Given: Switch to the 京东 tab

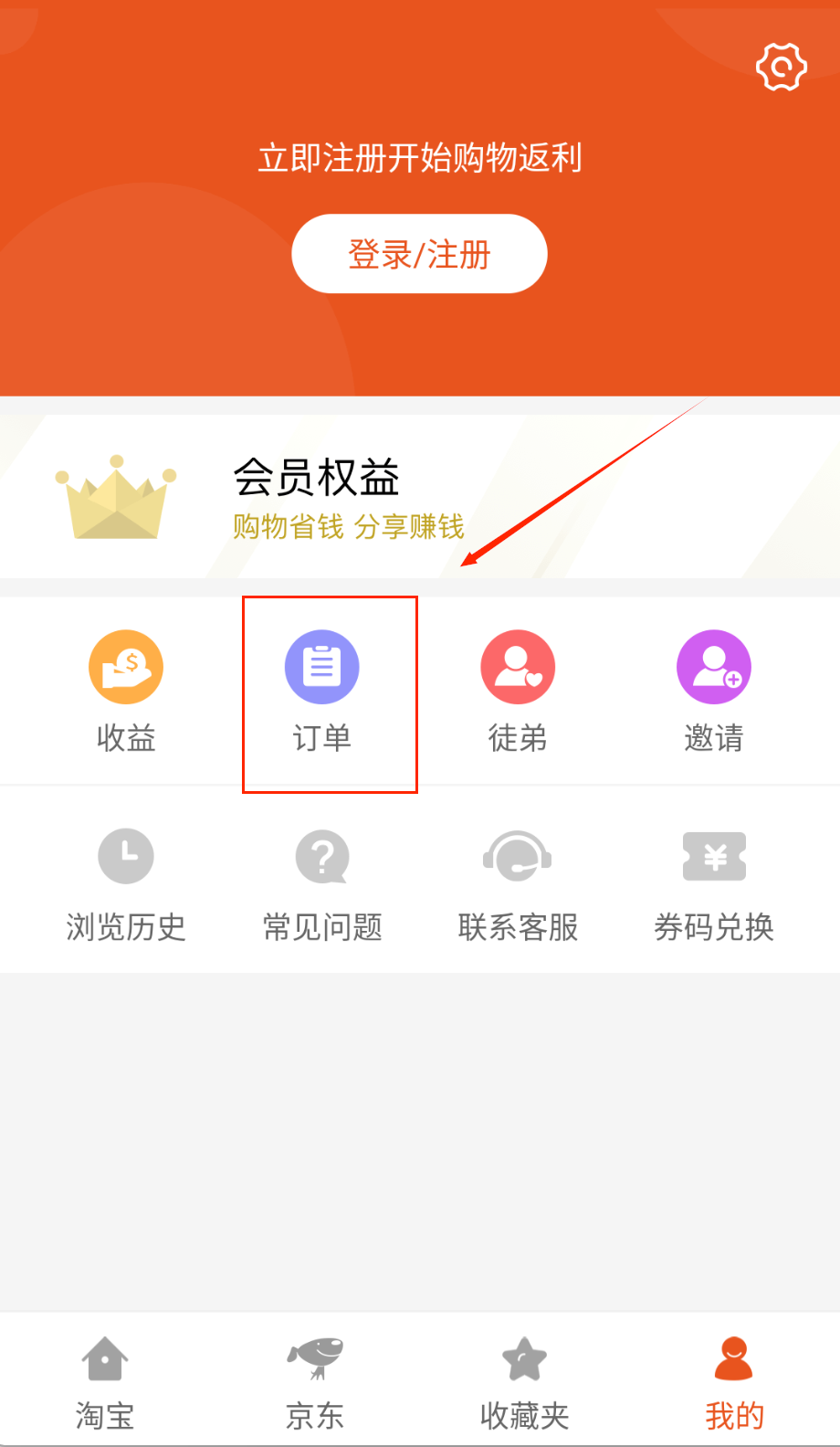Looking at the screenshot, I should click(x=315, y=1382).
